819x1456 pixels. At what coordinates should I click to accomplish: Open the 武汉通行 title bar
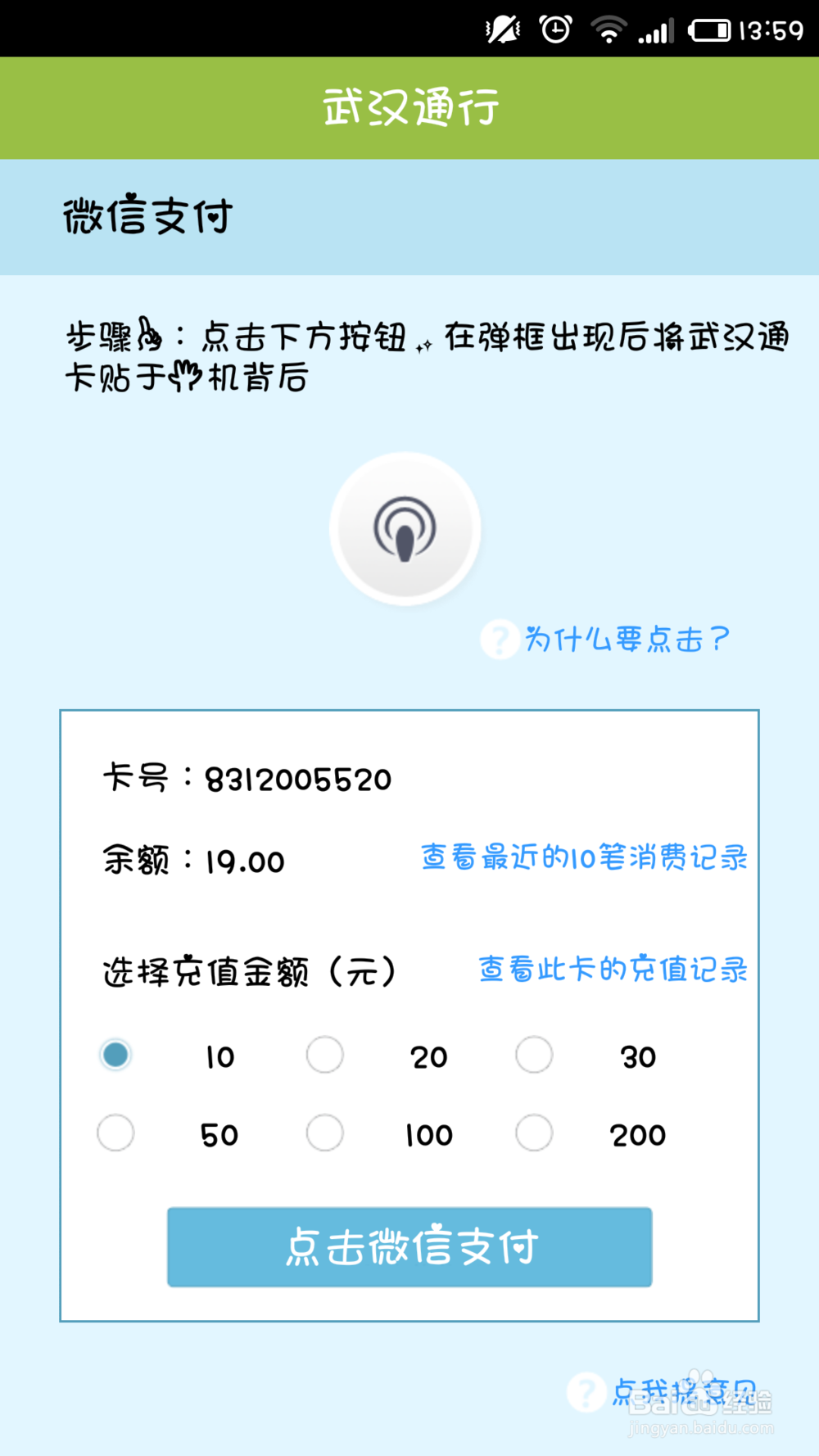click(409, 107)
